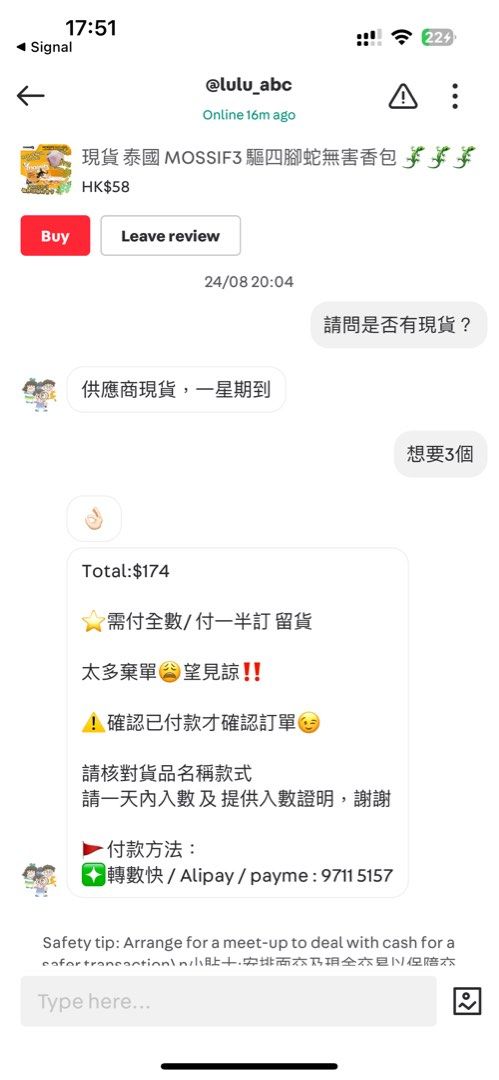Return to Signal via status bar link
The width and height of the screenshot is (499, 1080).
click(x=44, y=48)
